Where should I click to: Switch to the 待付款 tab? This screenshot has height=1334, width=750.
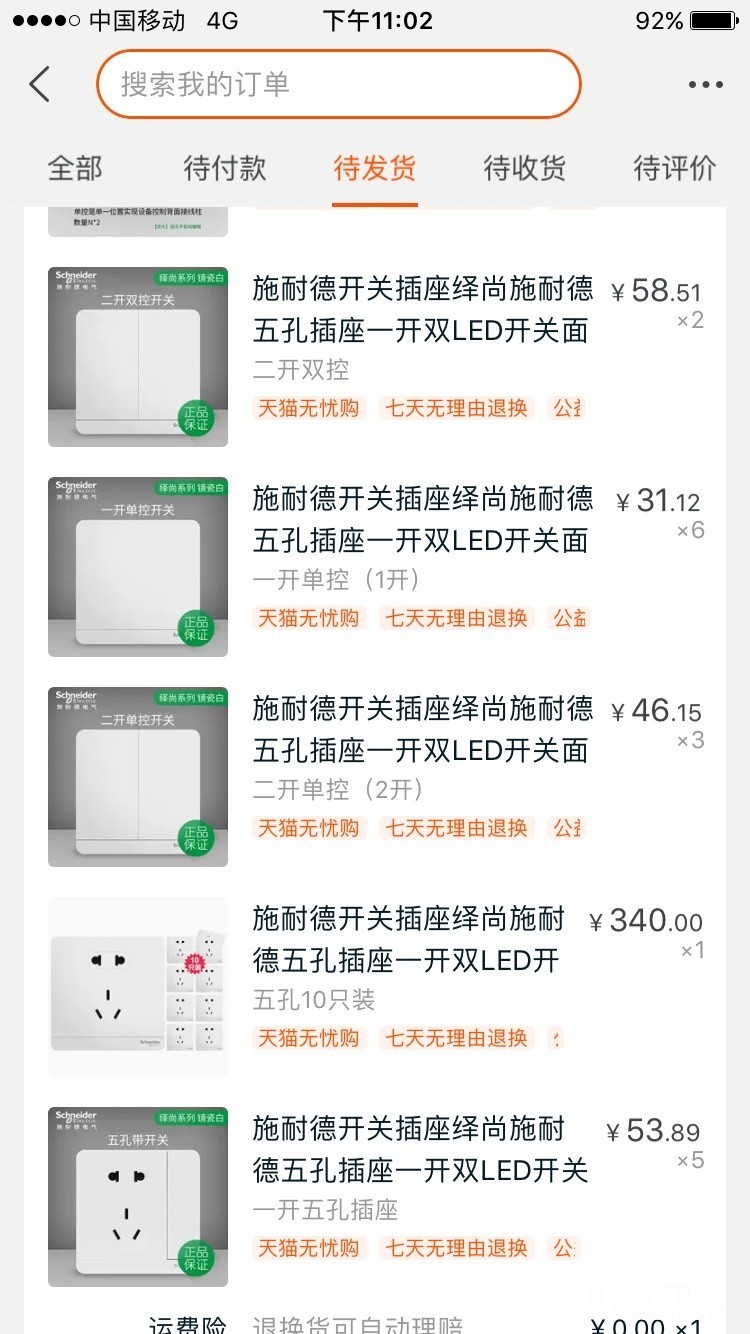[225, 168]
